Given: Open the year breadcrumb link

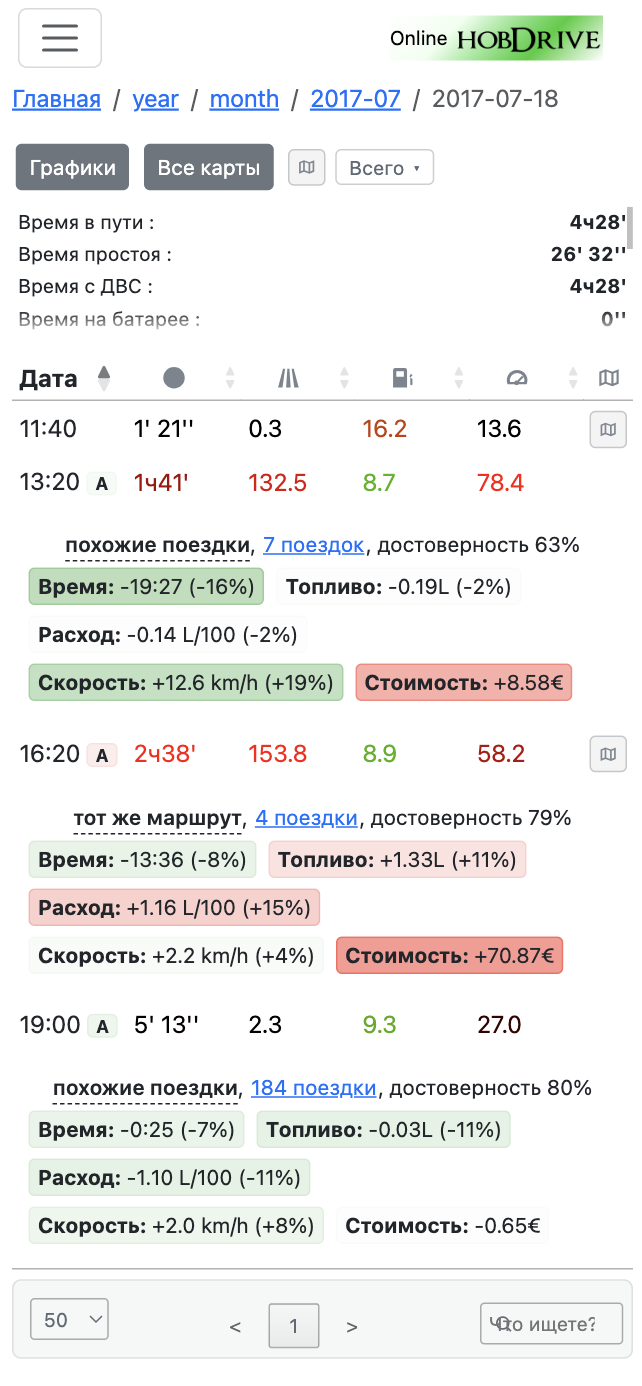Looking at the screenshot, I should tap(155, 99).
